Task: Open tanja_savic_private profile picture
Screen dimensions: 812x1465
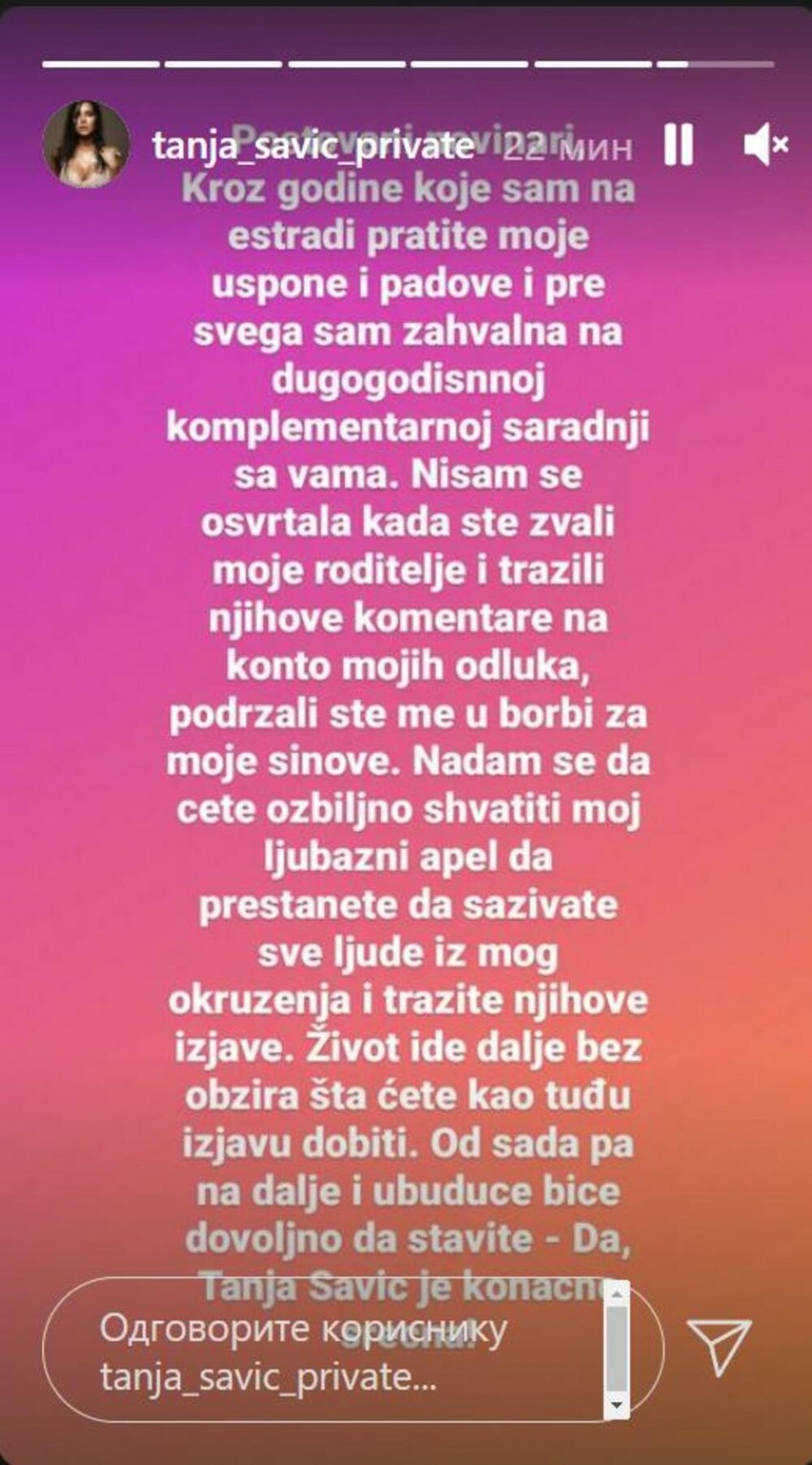Action: tap(85, 145)
